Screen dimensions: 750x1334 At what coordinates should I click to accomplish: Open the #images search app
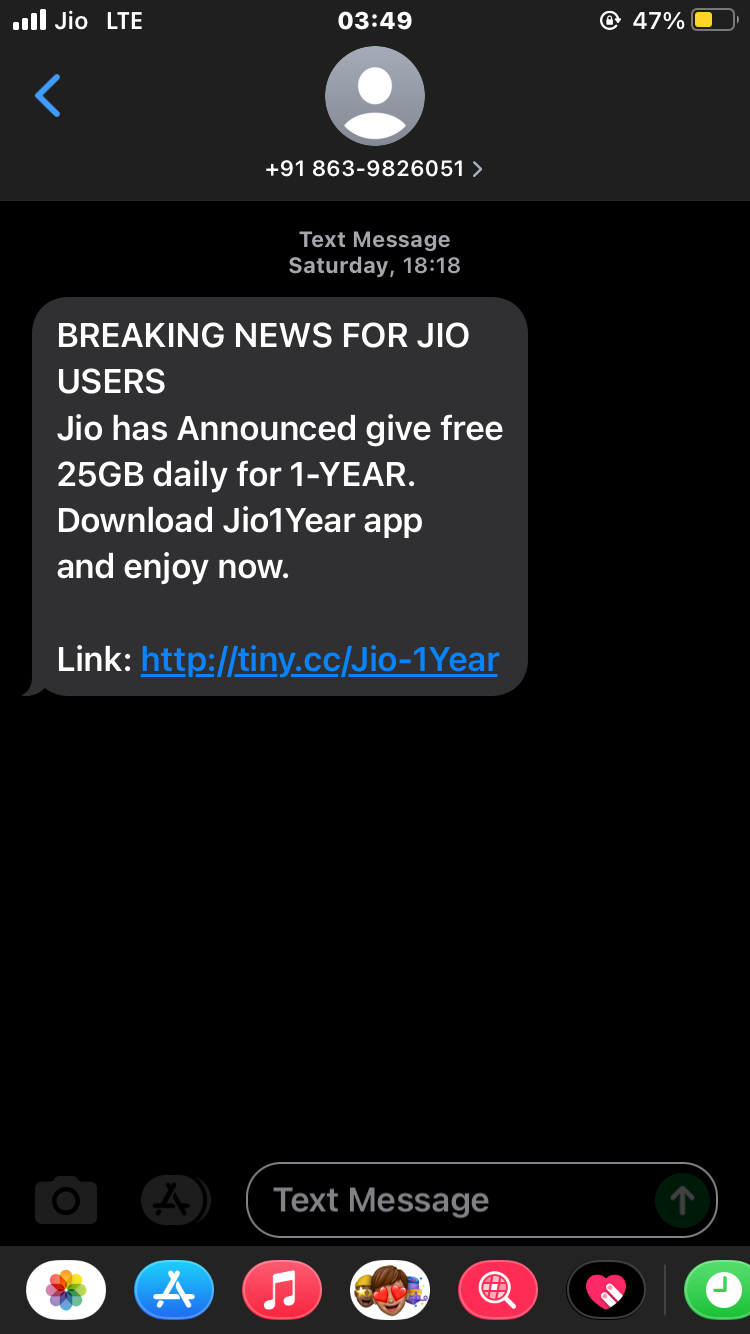pyautogui.click(x=498, y=1290)
